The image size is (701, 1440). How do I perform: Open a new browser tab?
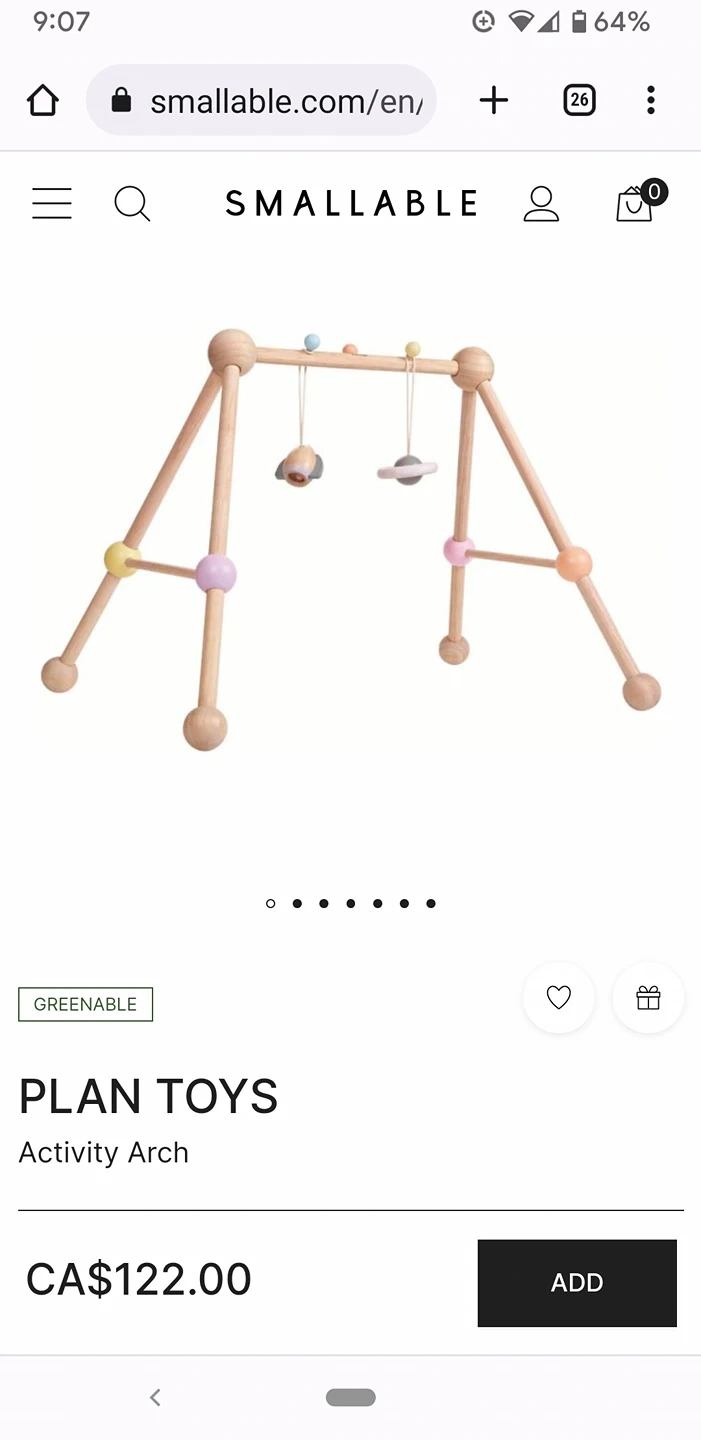pyautogui.click(x=493, y=100)
